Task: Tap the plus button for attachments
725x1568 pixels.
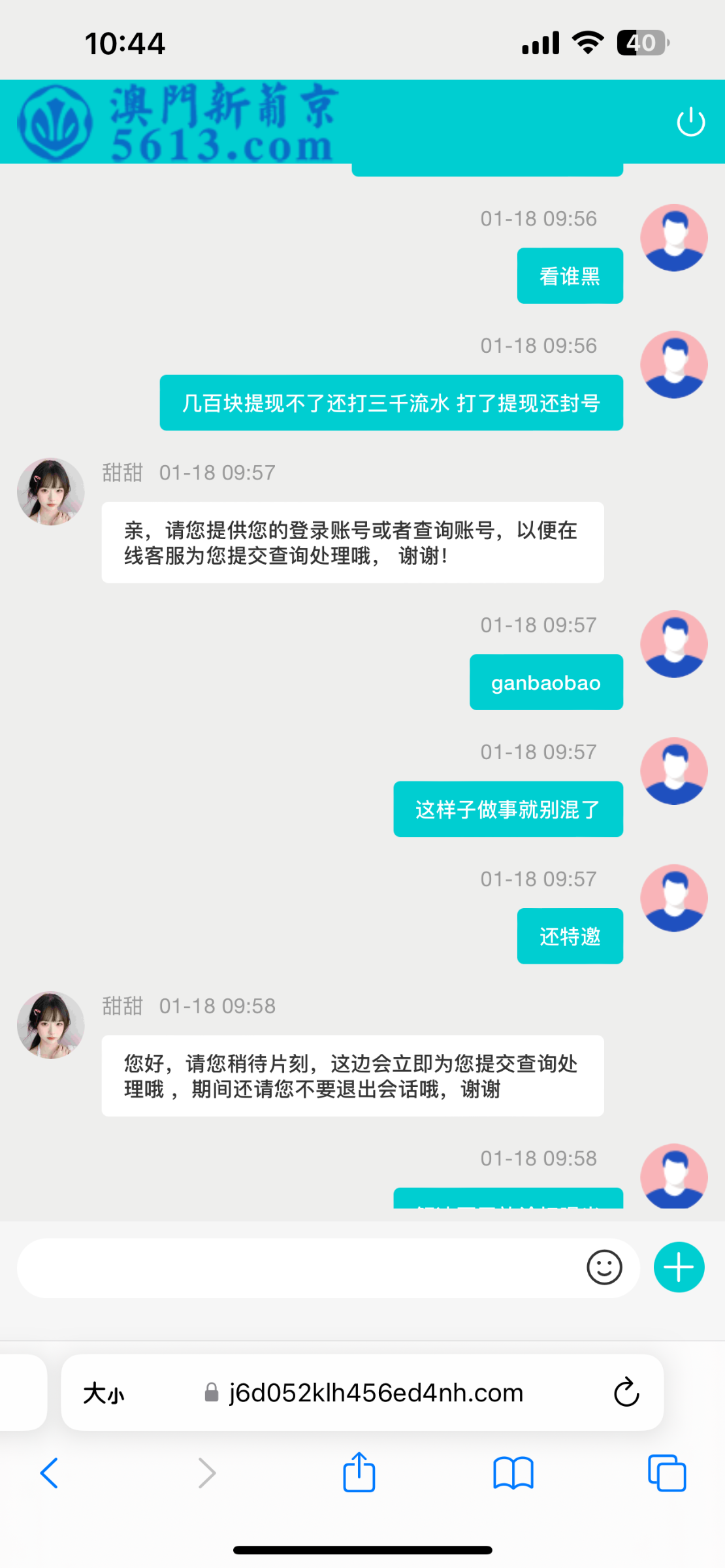Action: click(x=679, y=1267)
